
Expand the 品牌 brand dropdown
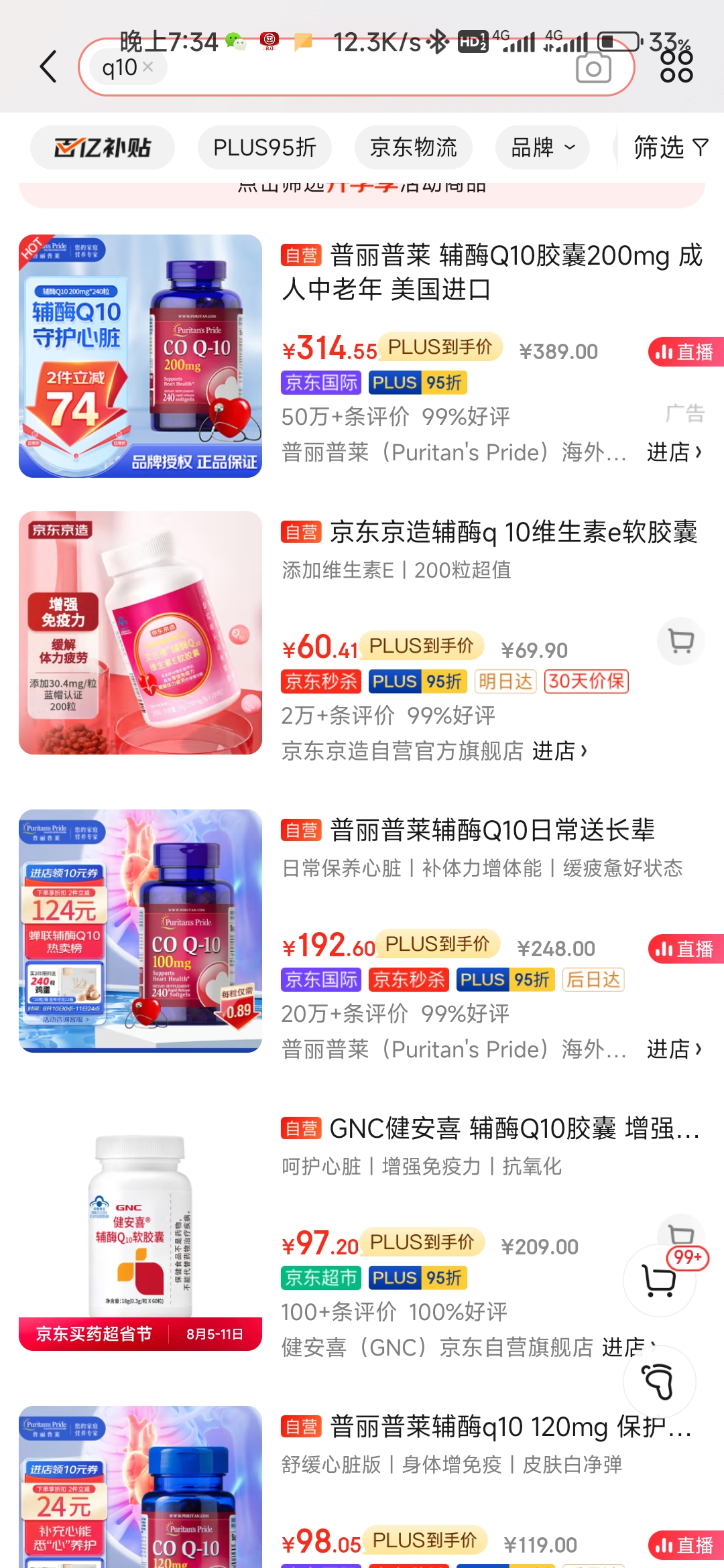pyautogui.click(x=542, y=147)
